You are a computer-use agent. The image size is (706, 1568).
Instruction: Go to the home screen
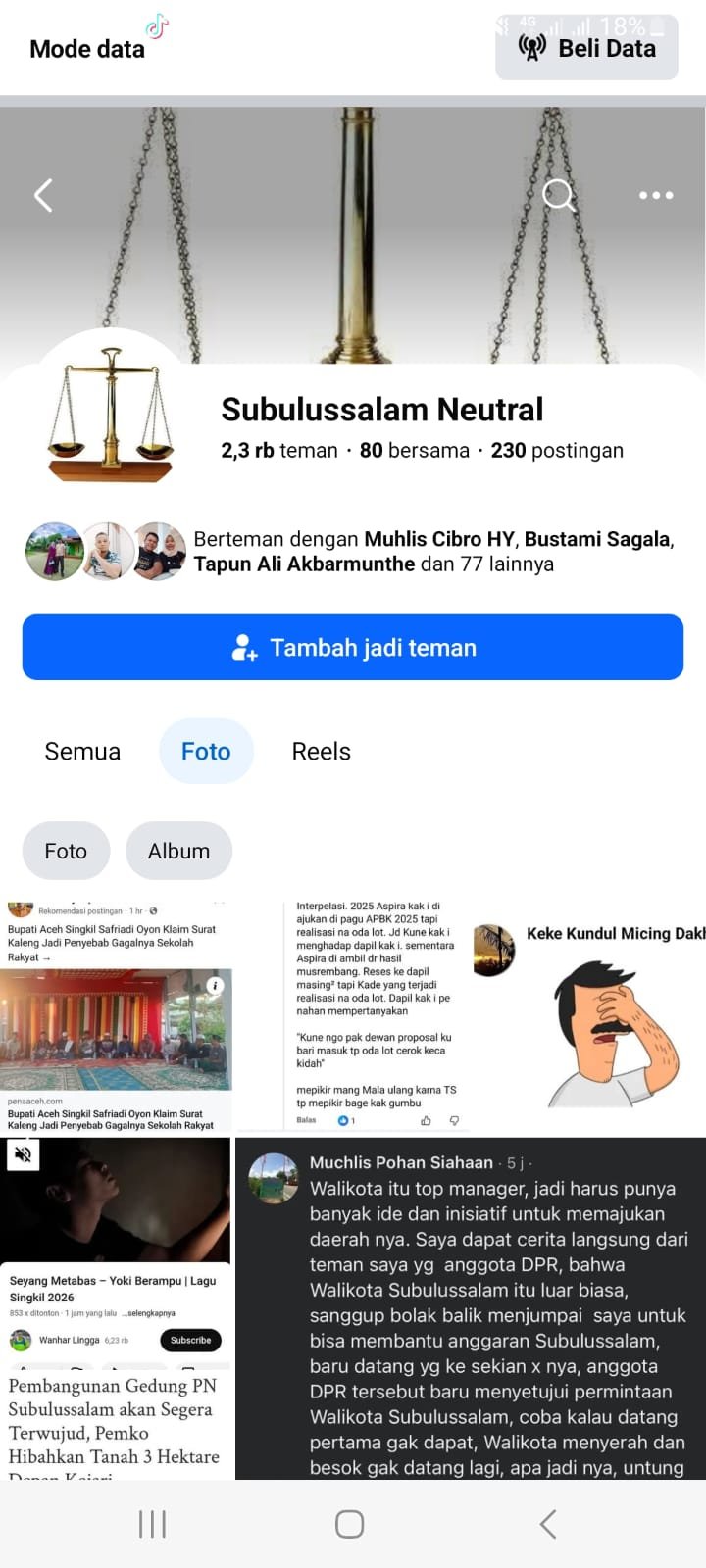[350, 1524]
